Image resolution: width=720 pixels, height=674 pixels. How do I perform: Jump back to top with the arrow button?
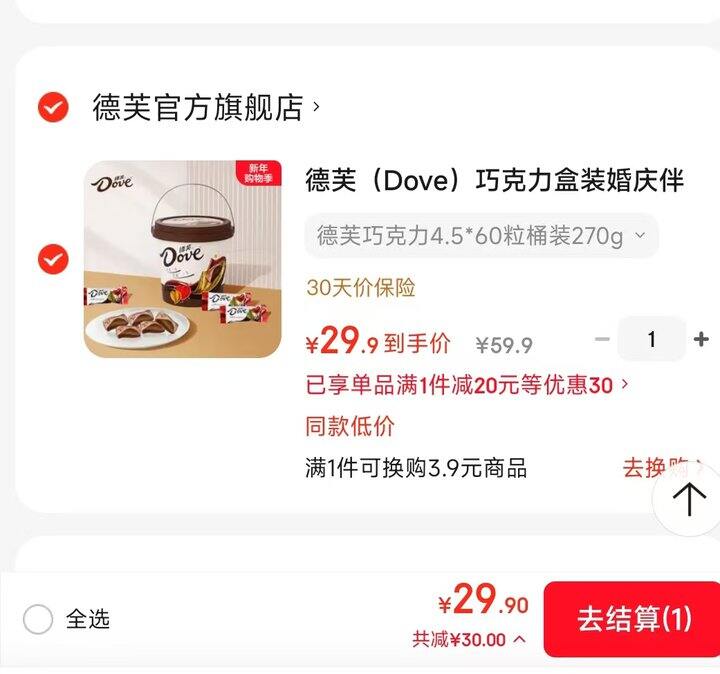pyautogui.click(x=689, y=498)
